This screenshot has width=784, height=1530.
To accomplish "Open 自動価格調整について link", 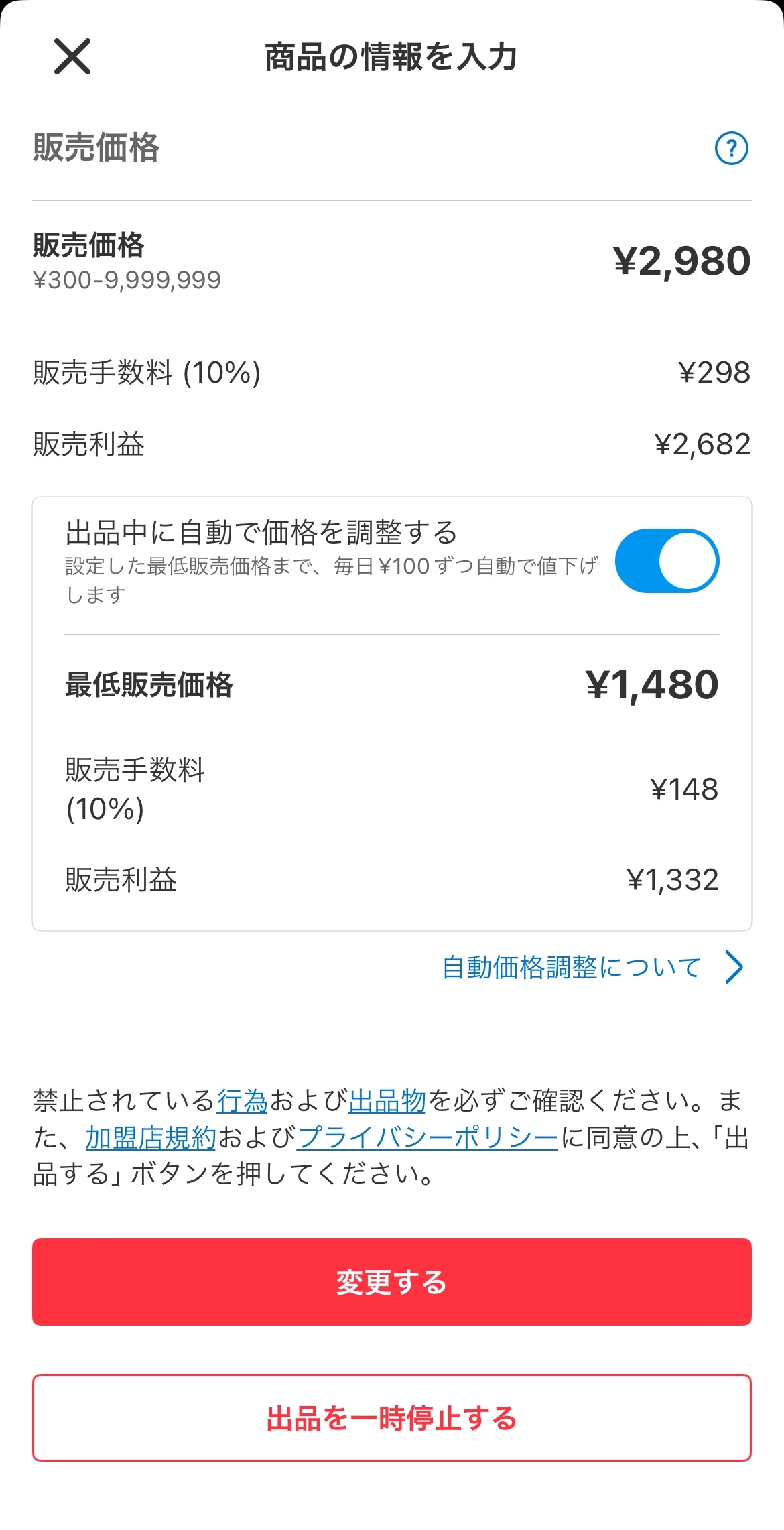I will pos(592,968).
